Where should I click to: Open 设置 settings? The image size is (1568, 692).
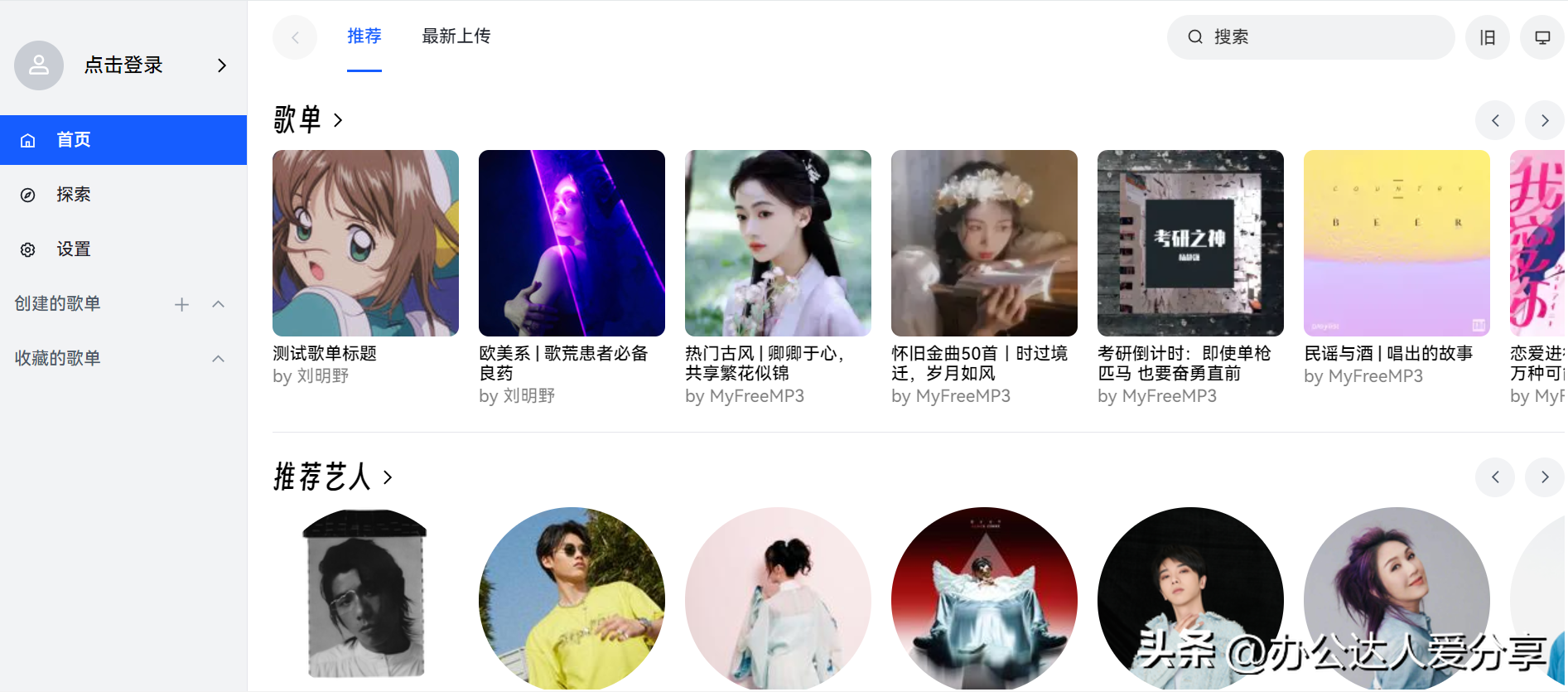point(73,249)
